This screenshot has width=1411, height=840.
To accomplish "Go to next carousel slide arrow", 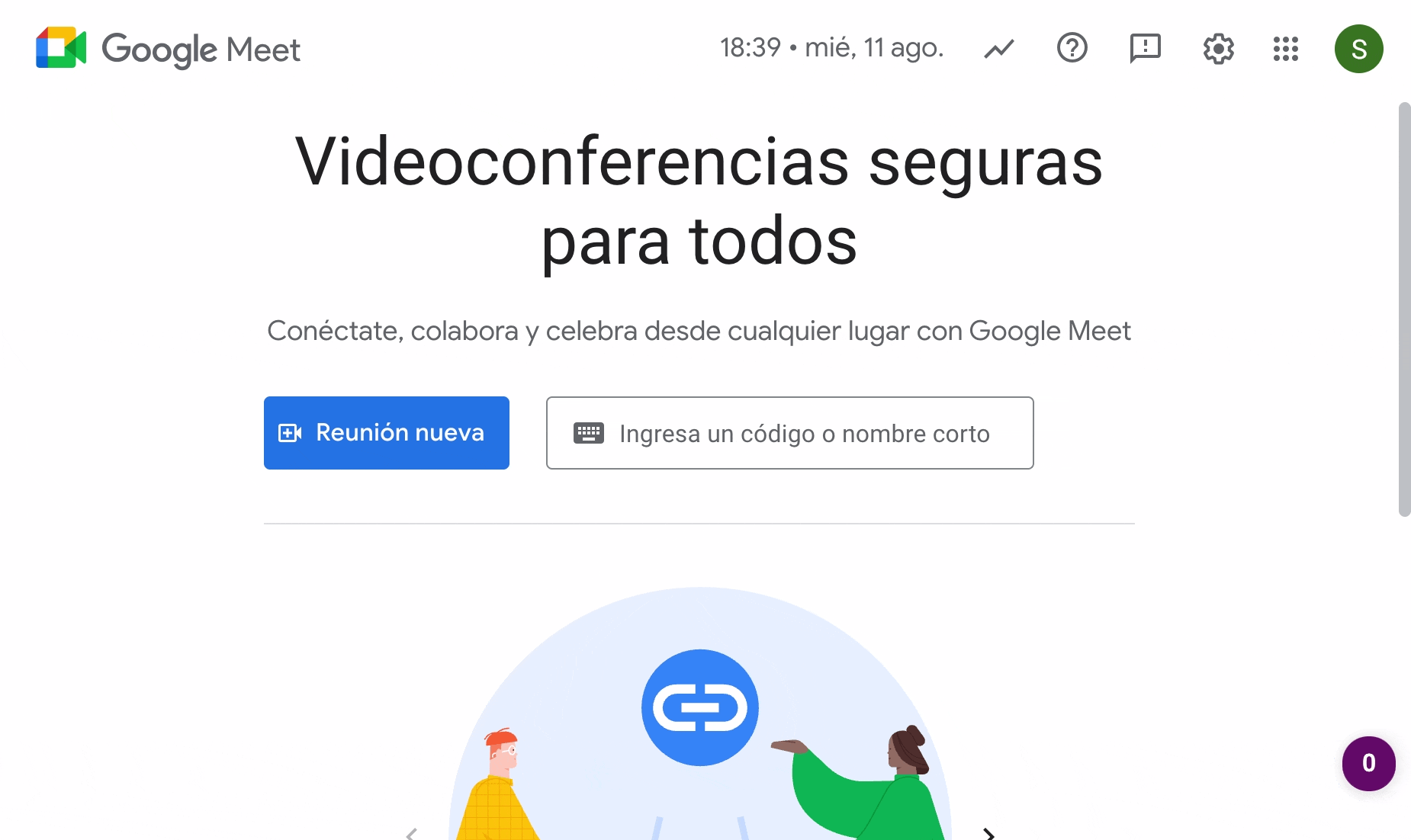I will [x=988, y=834].
